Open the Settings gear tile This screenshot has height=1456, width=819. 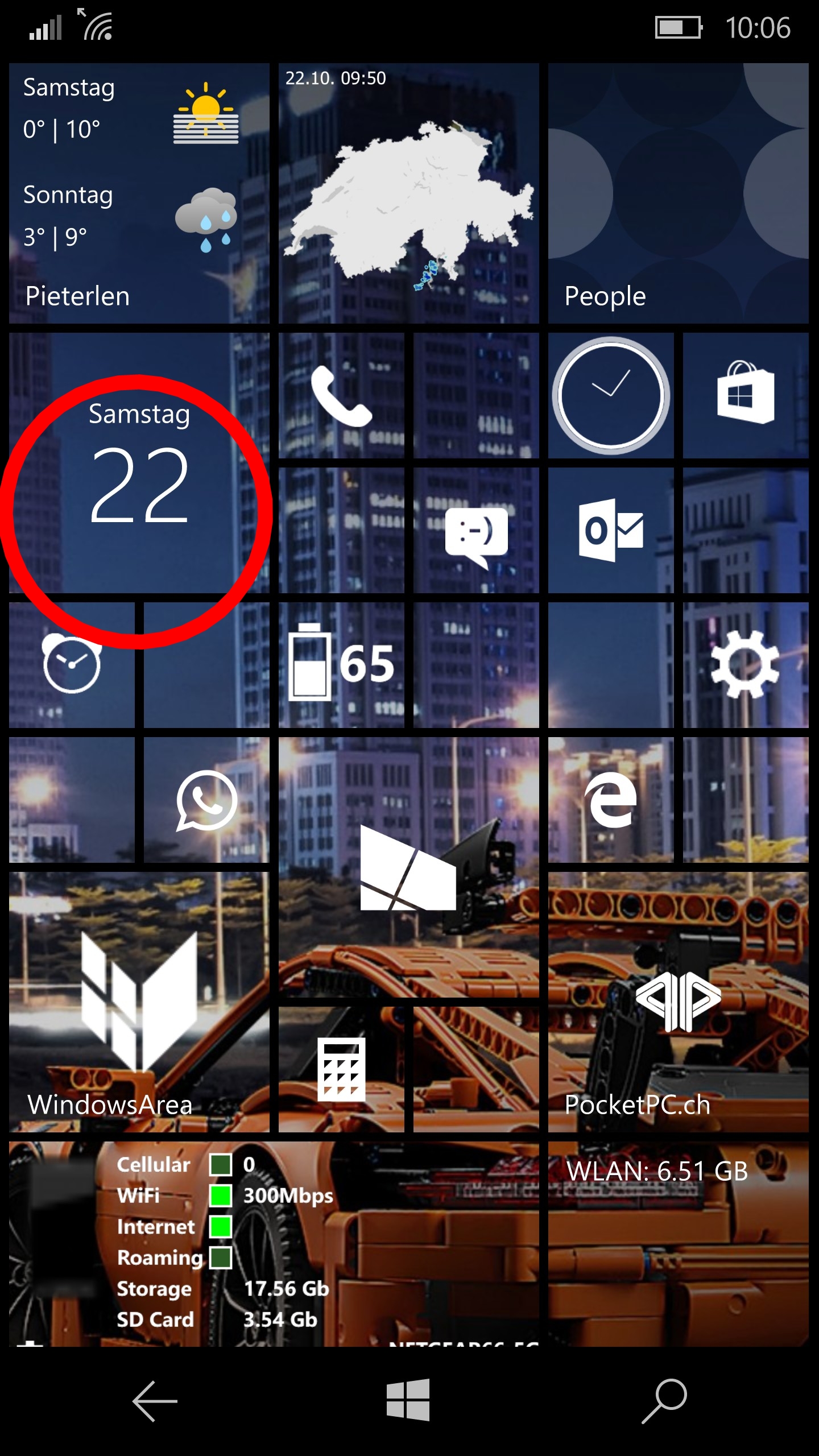pyautogui.click(x=746, y=665)
